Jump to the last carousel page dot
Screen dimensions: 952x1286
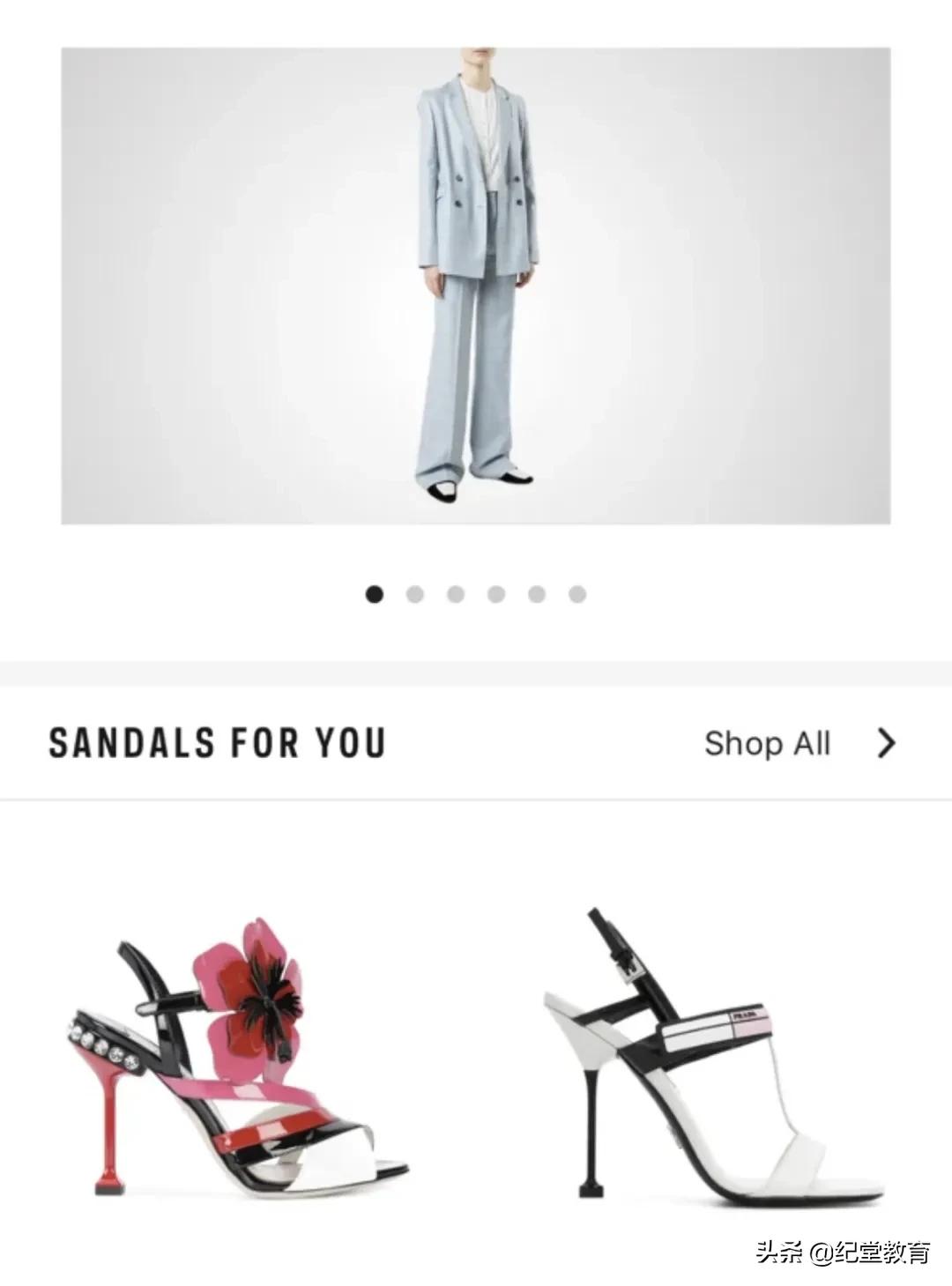pyautogui.click(x=577, y=595)
